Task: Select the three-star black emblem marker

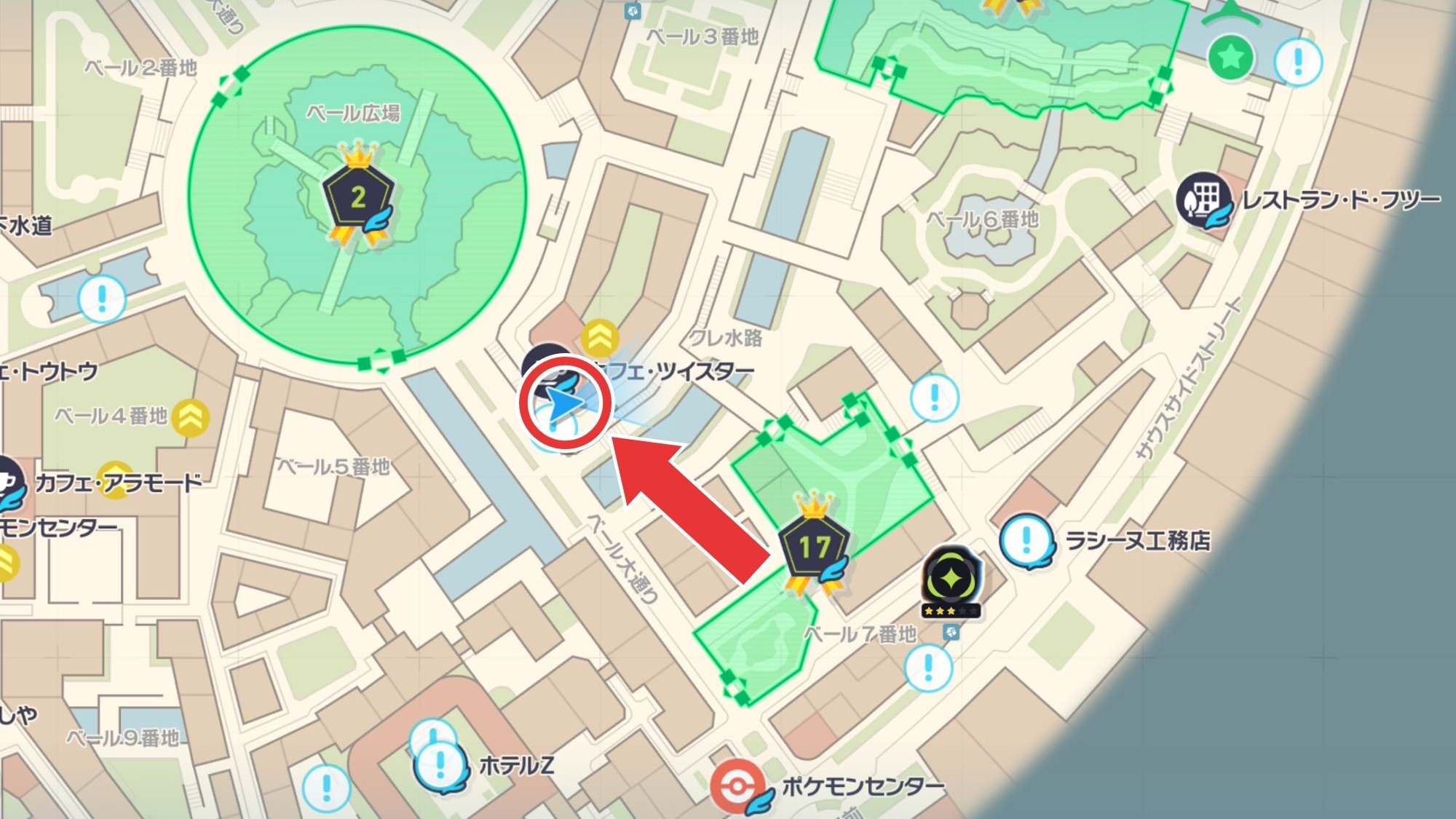Action: click(950, 579)
